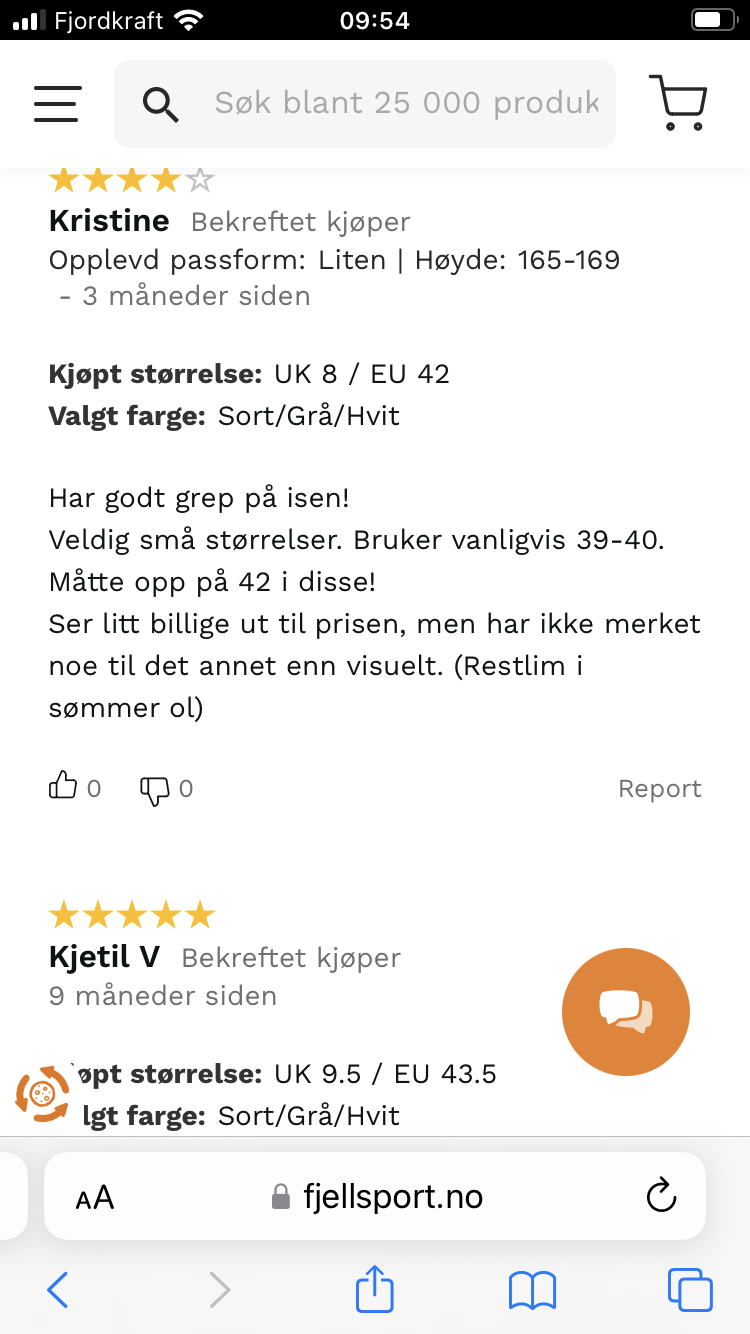Give Kristine's review a thumbs up
The width and height of the screenshot is (750, 1334).
click(x=63, y=788)
